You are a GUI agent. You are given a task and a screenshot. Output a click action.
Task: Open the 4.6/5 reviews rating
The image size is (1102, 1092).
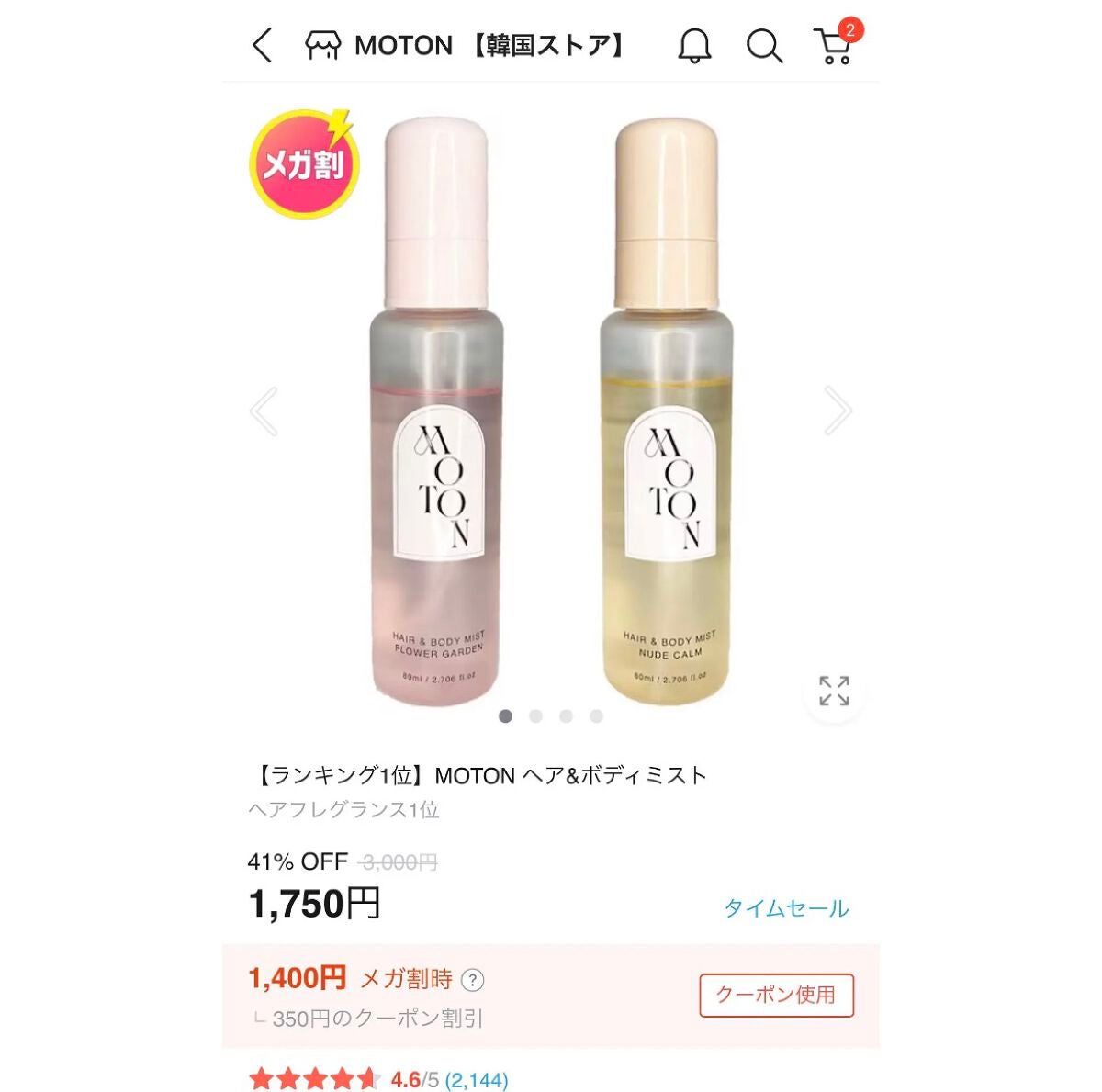point(378,1079)
